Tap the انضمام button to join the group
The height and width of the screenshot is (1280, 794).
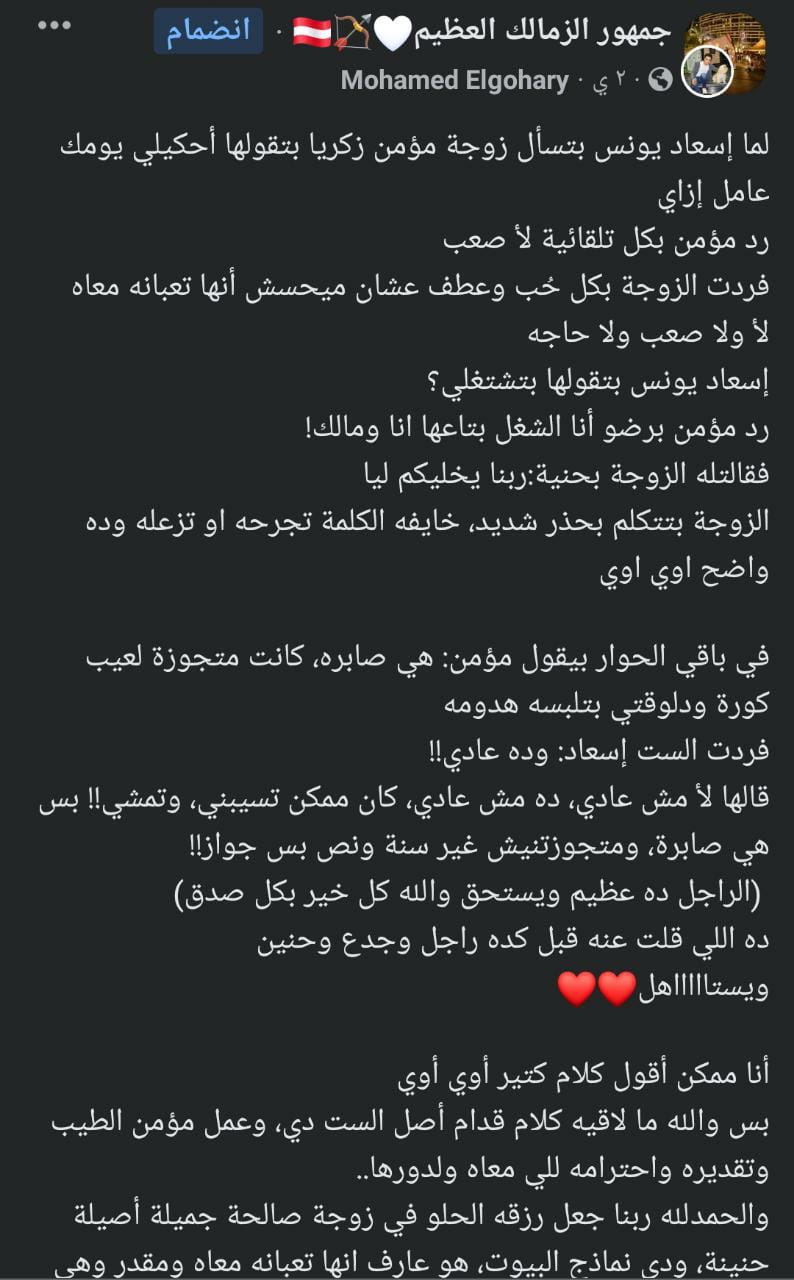coord(208,30)
